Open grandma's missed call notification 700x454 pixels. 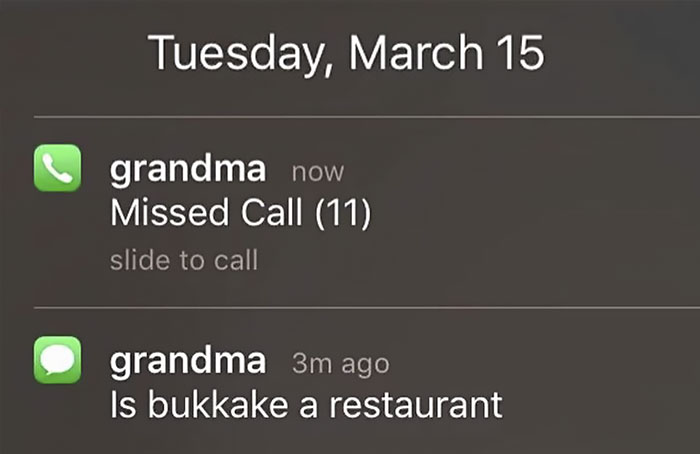tap(240, 213)
